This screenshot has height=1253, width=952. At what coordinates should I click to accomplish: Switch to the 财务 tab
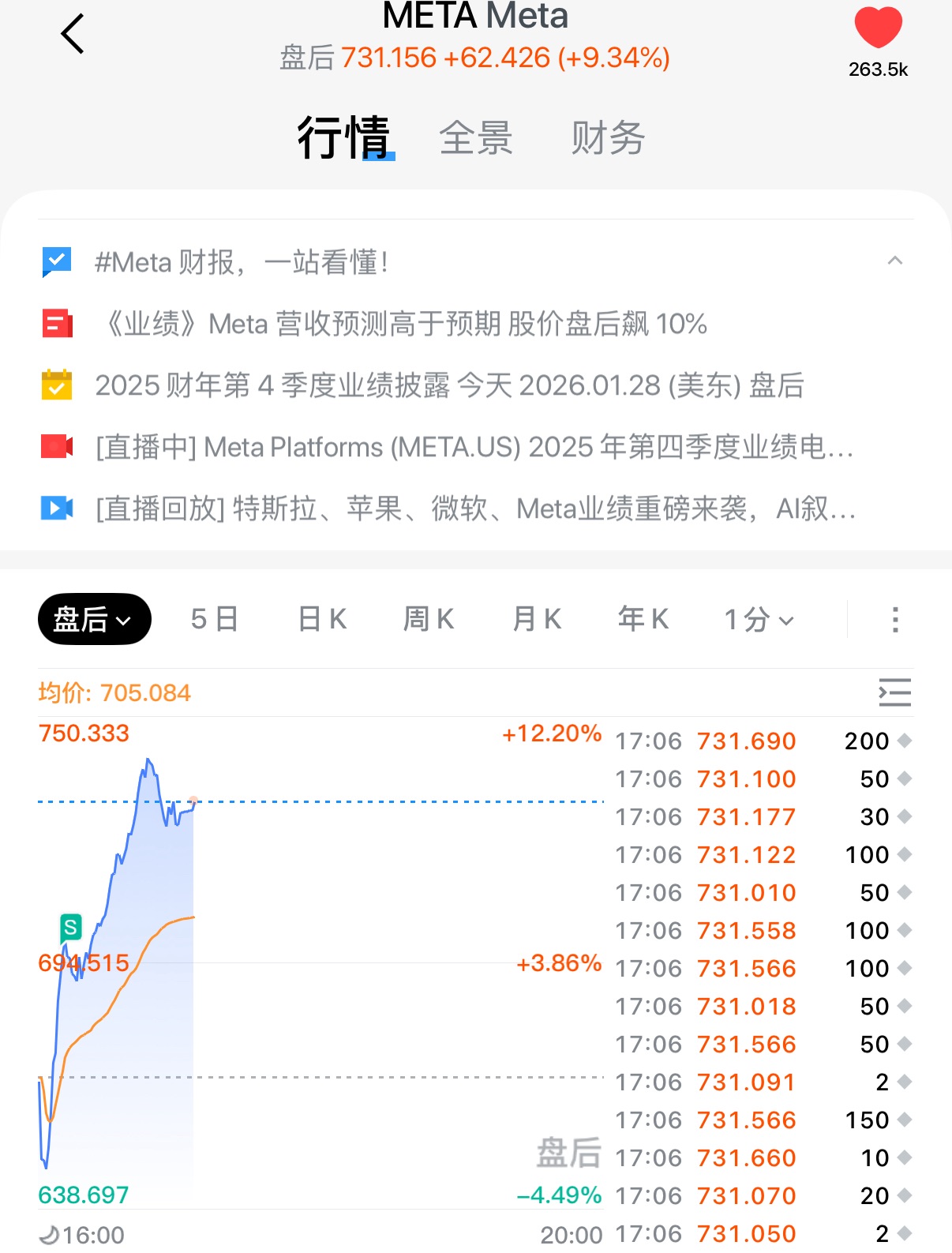608,138
